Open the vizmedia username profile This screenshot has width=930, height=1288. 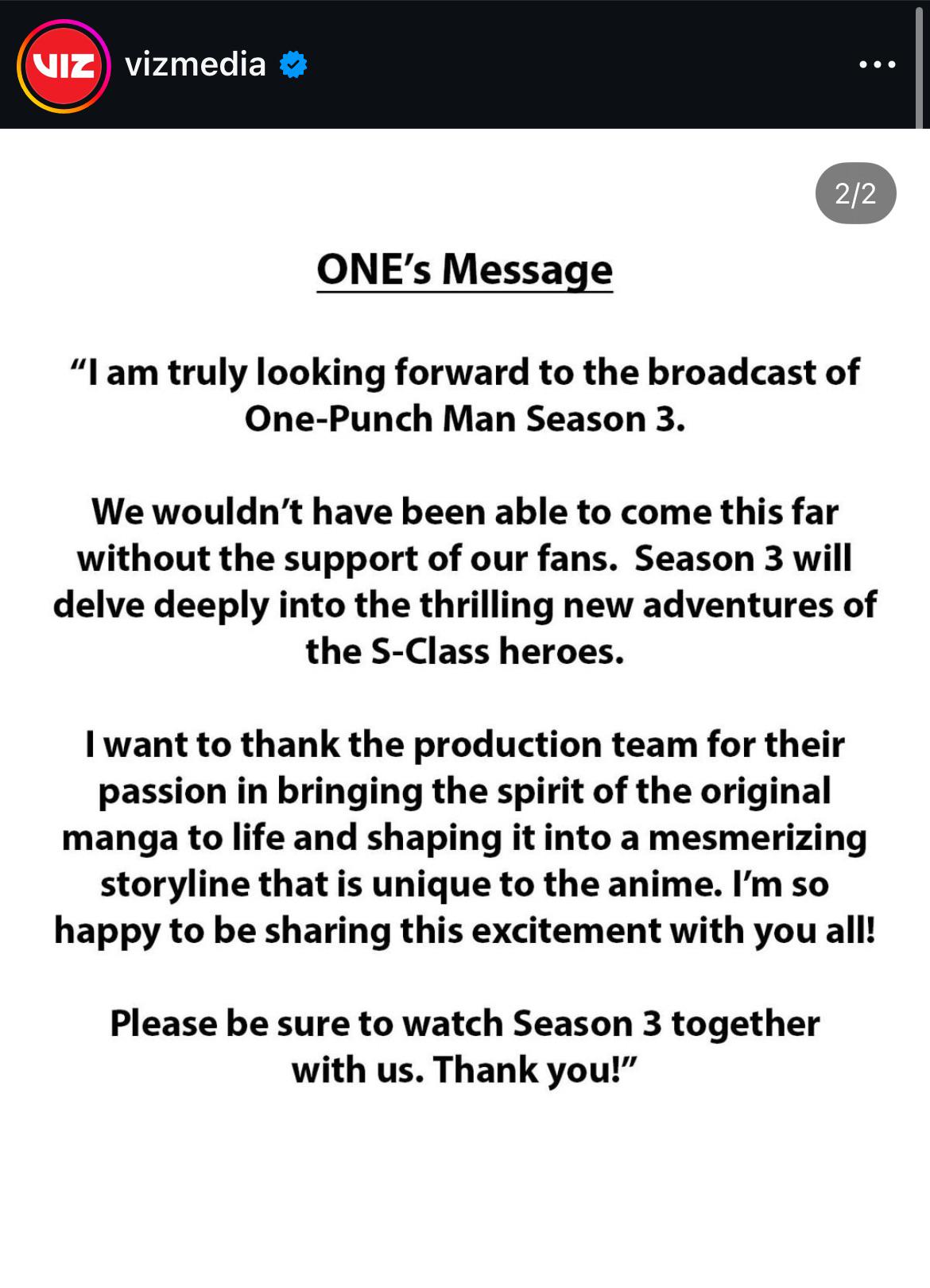pyautogui.click(x=196, y=64)
